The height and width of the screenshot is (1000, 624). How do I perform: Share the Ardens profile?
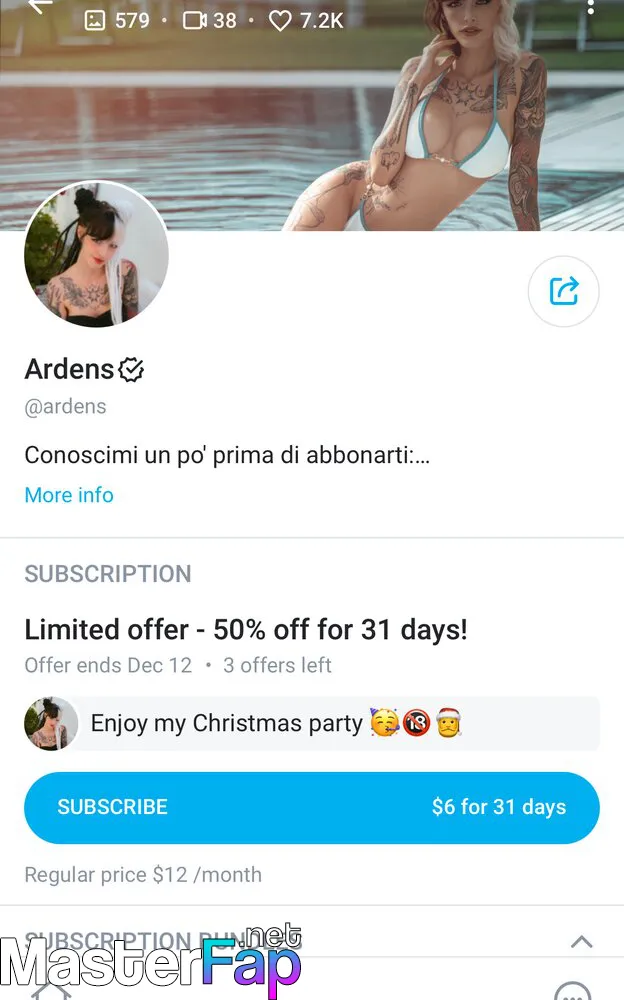563,291
